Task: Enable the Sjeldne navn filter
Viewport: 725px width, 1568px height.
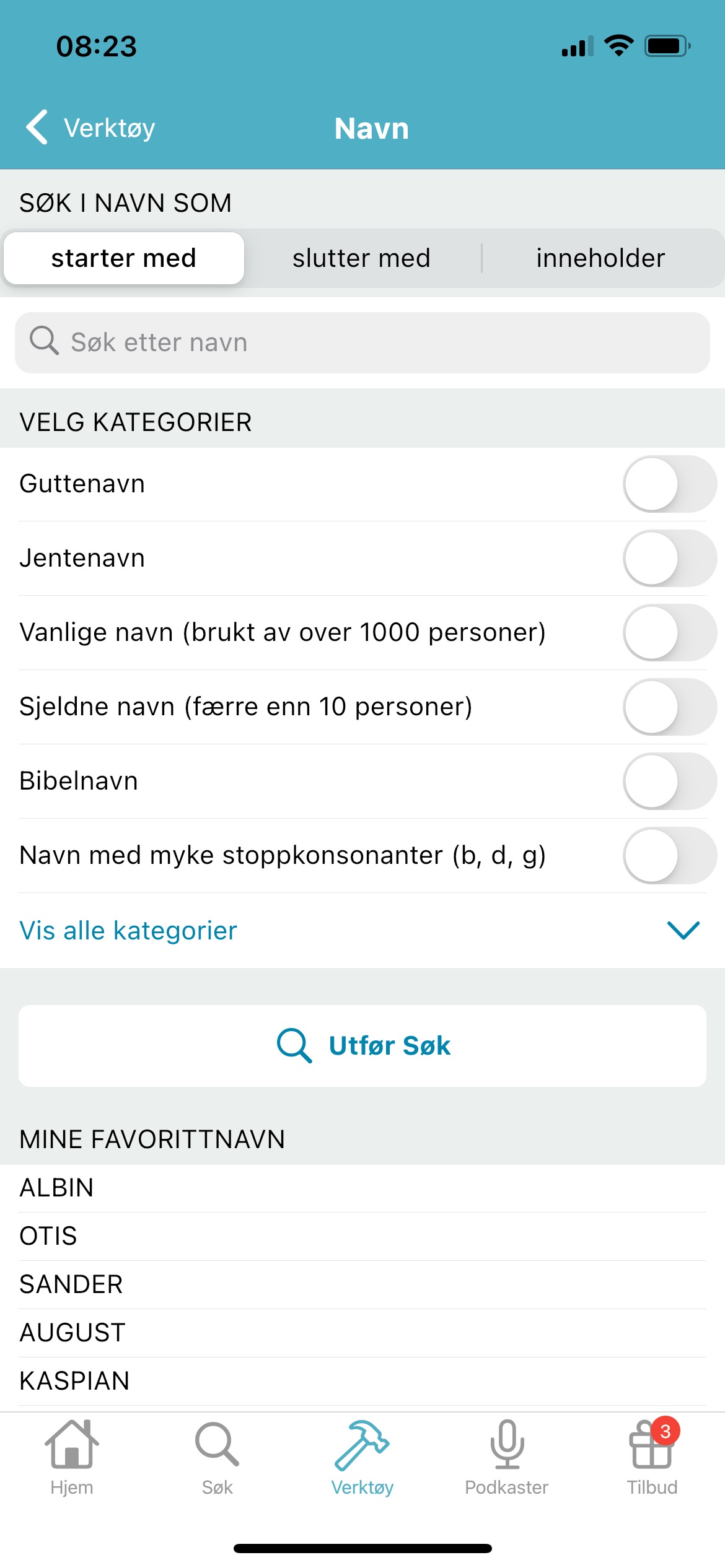Action: click(670, 707)
